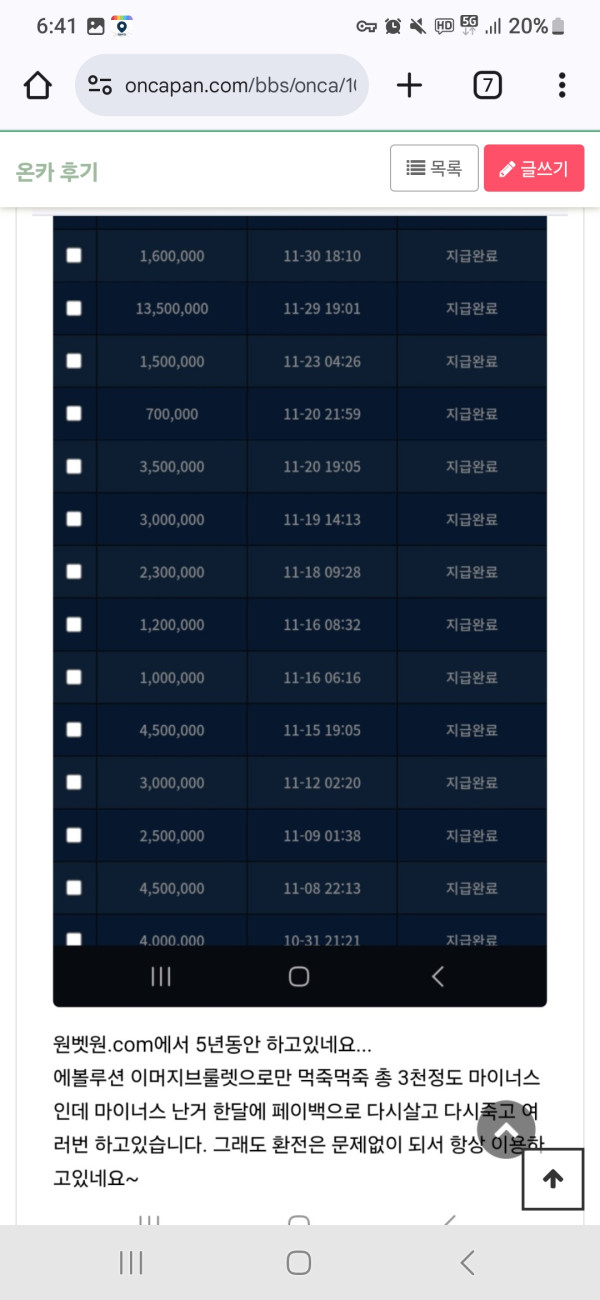Open a new browser tab
The image size is (600, 1300).
coord(409,85)
